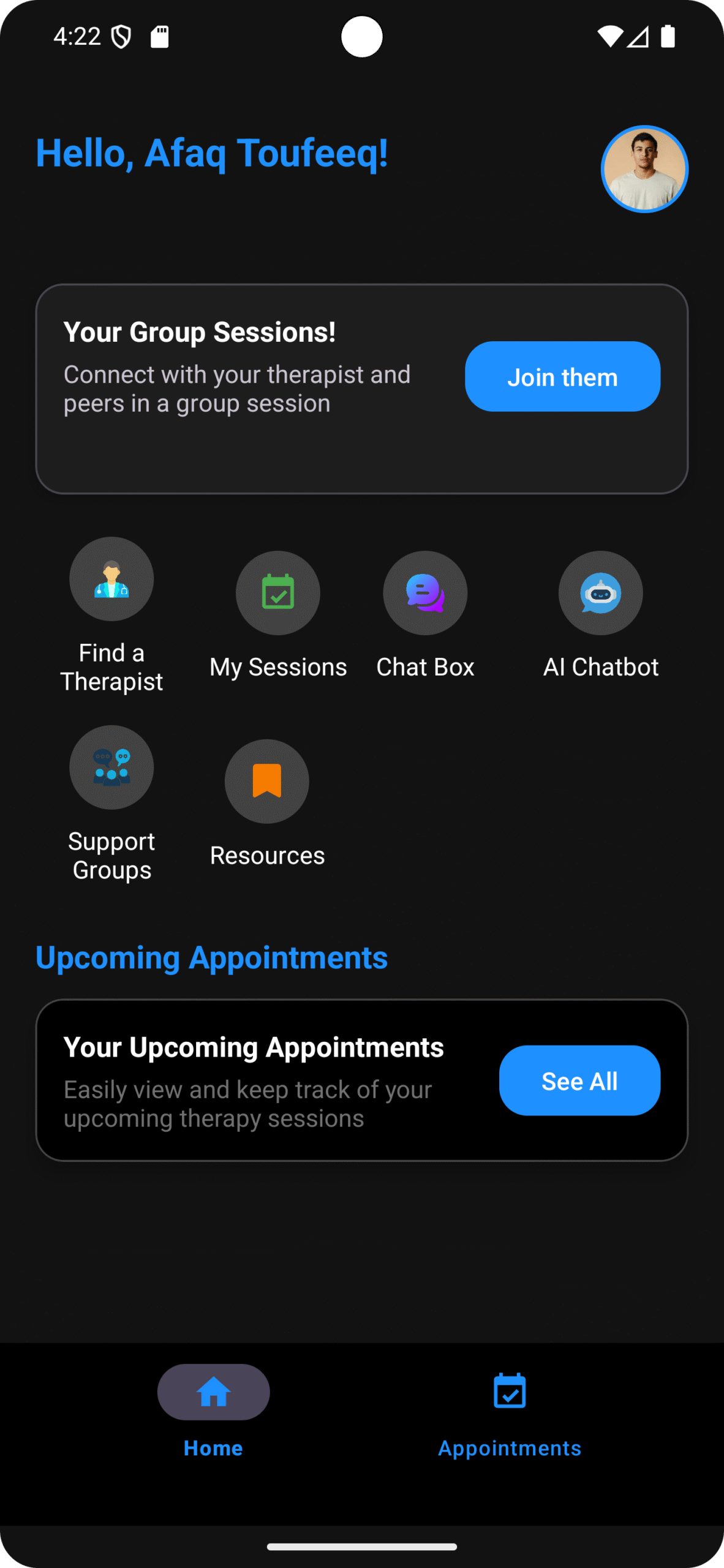Tap the Join them button
The image size is (724, 1568).
pyautogui.click(x=562, y=377)
